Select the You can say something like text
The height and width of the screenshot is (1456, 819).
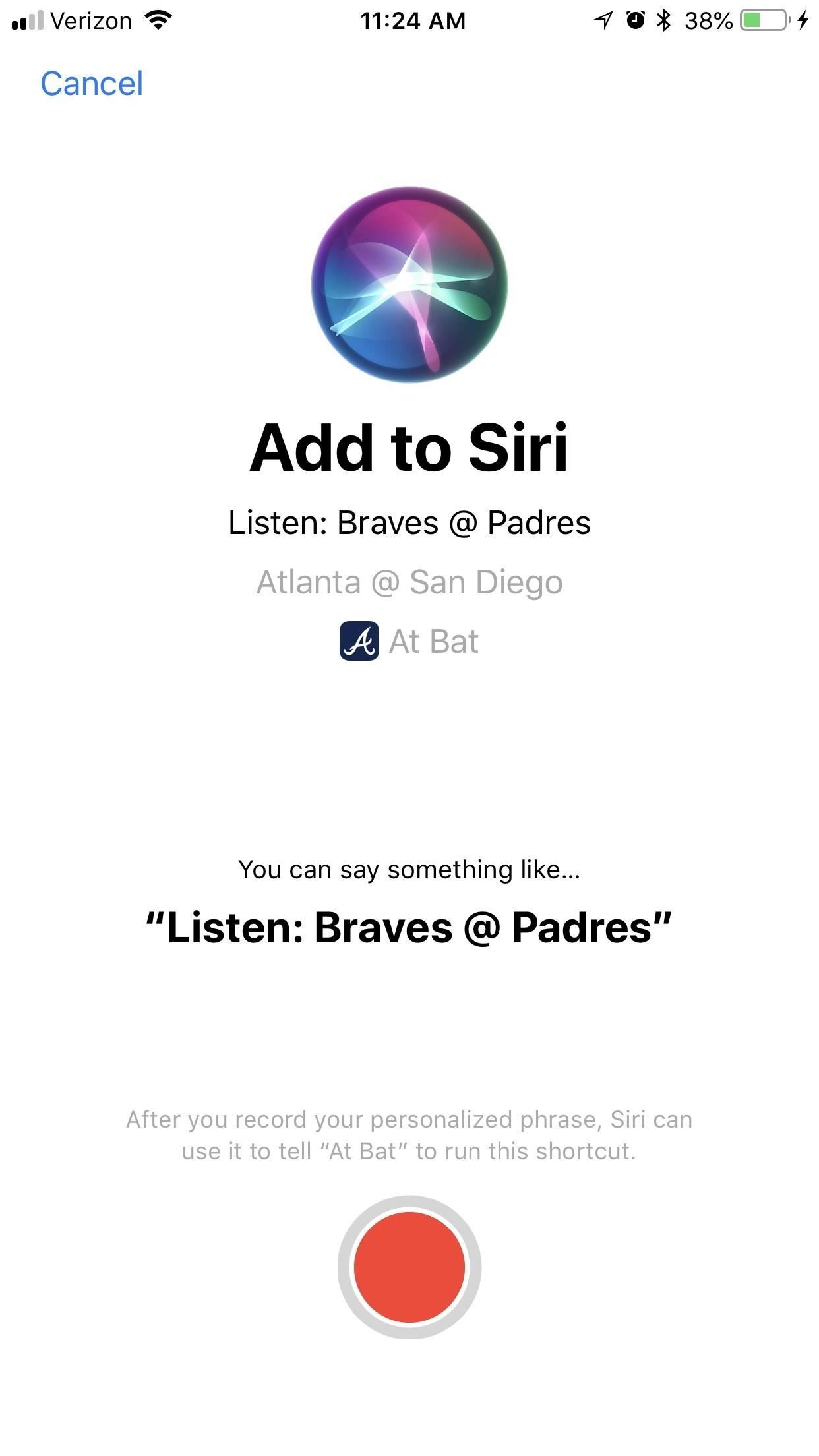409,870
